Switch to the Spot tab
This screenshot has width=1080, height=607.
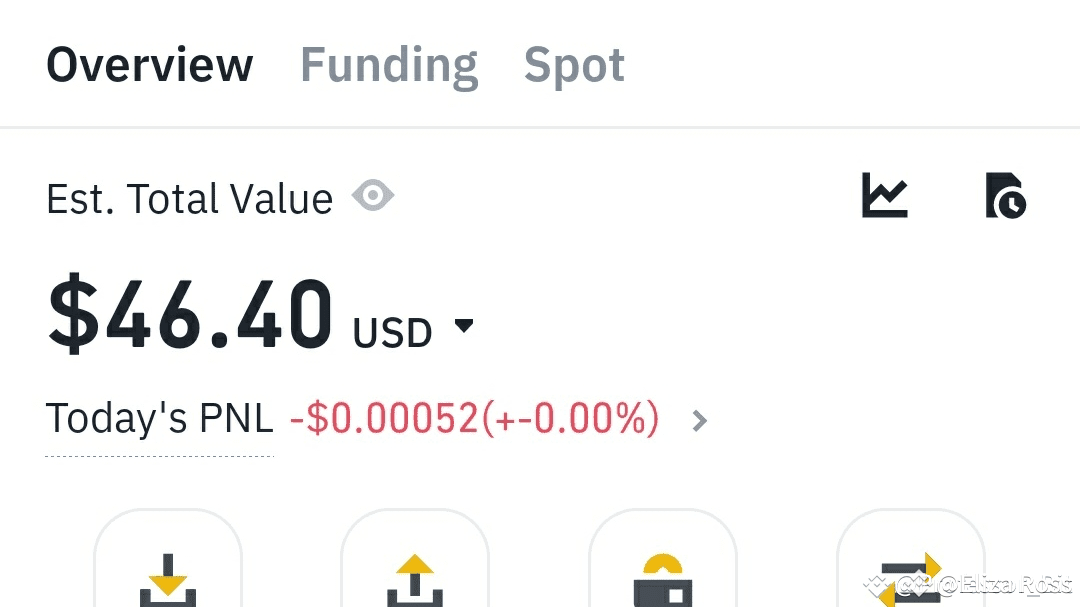point(574,66)
